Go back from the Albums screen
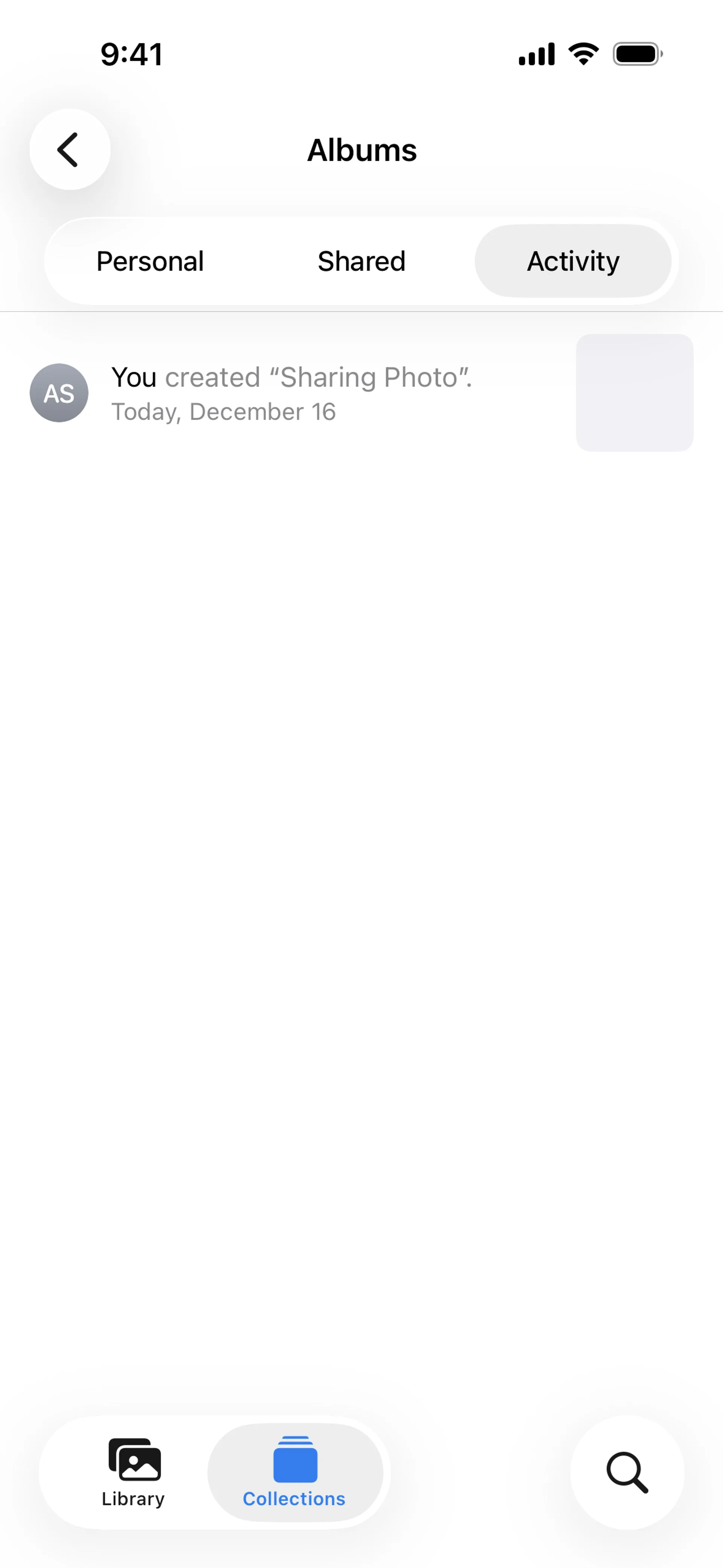Screen dimensions: 723x1568 tap(70, 149)
